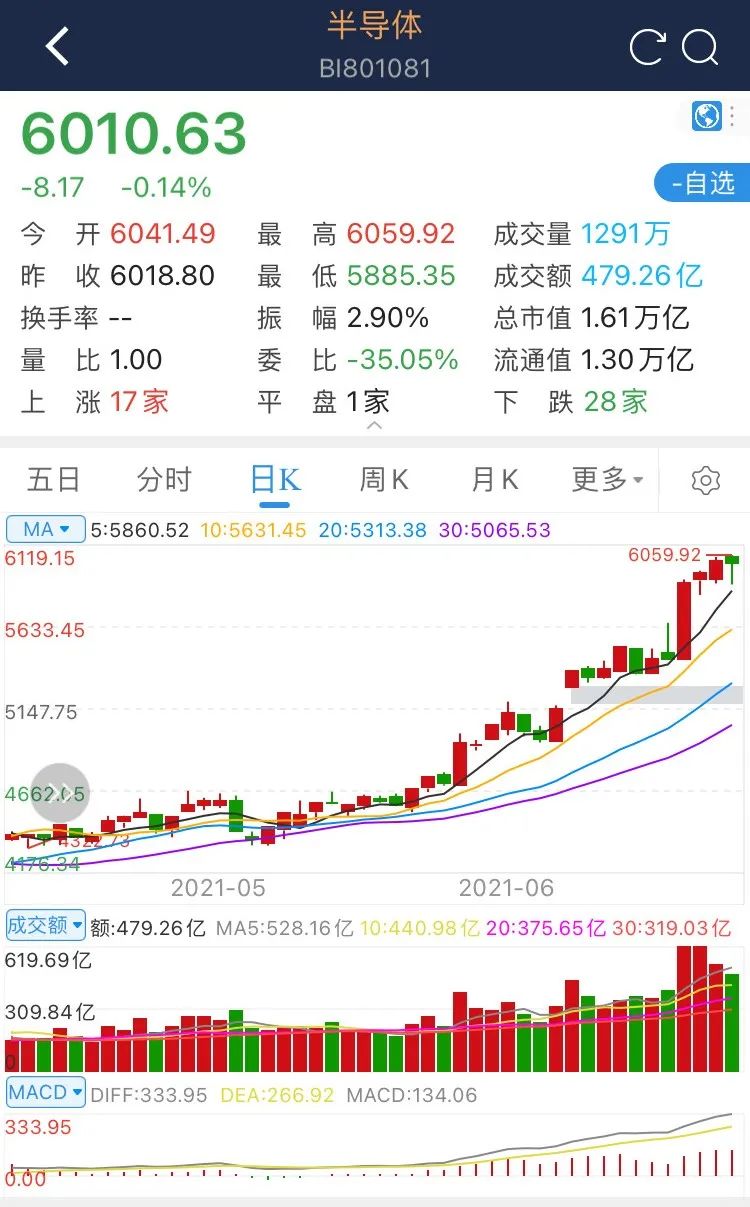Switch to the 月K chart tab
The height and width of the screenshot is (1207, 750).
(495, 480)
